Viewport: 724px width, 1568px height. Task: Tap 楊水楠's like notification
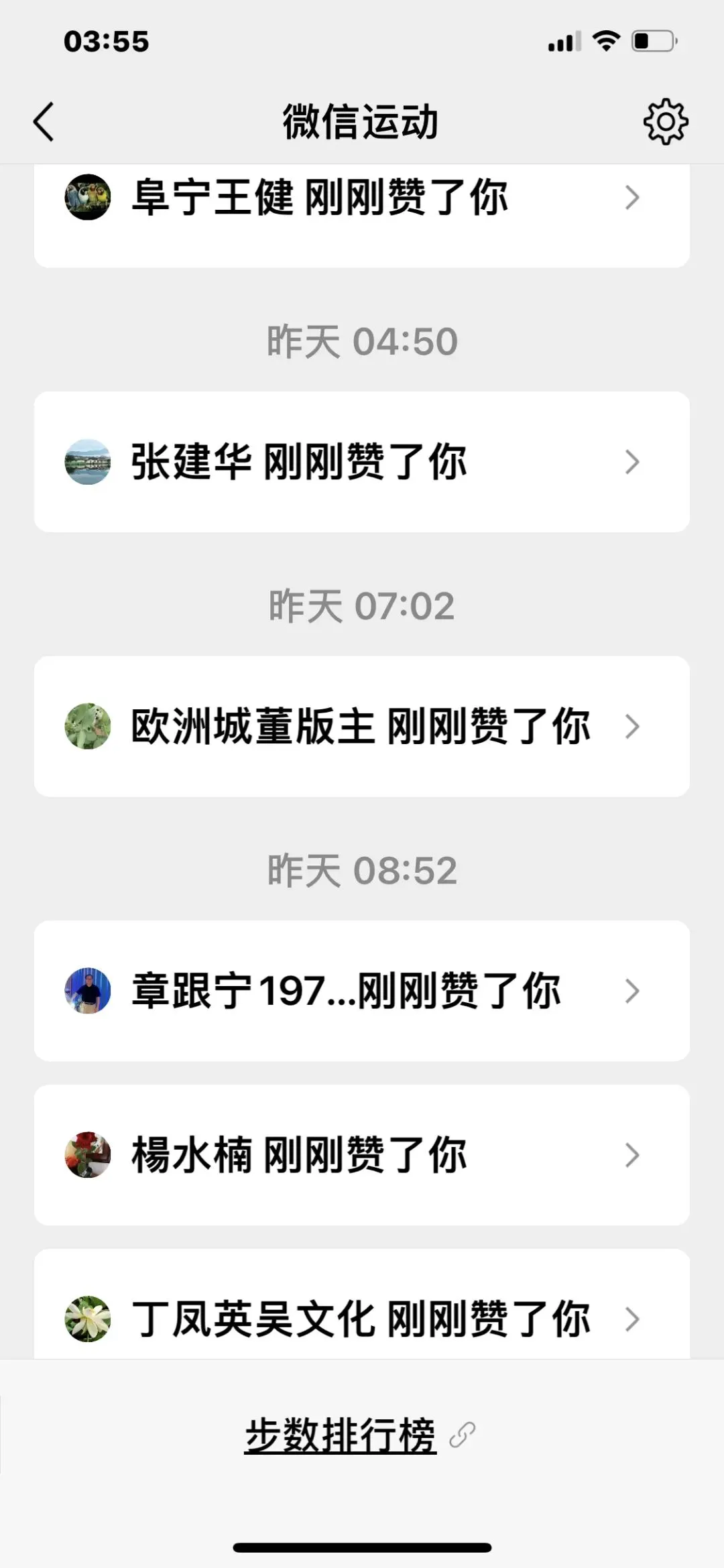click(362, 1155)
